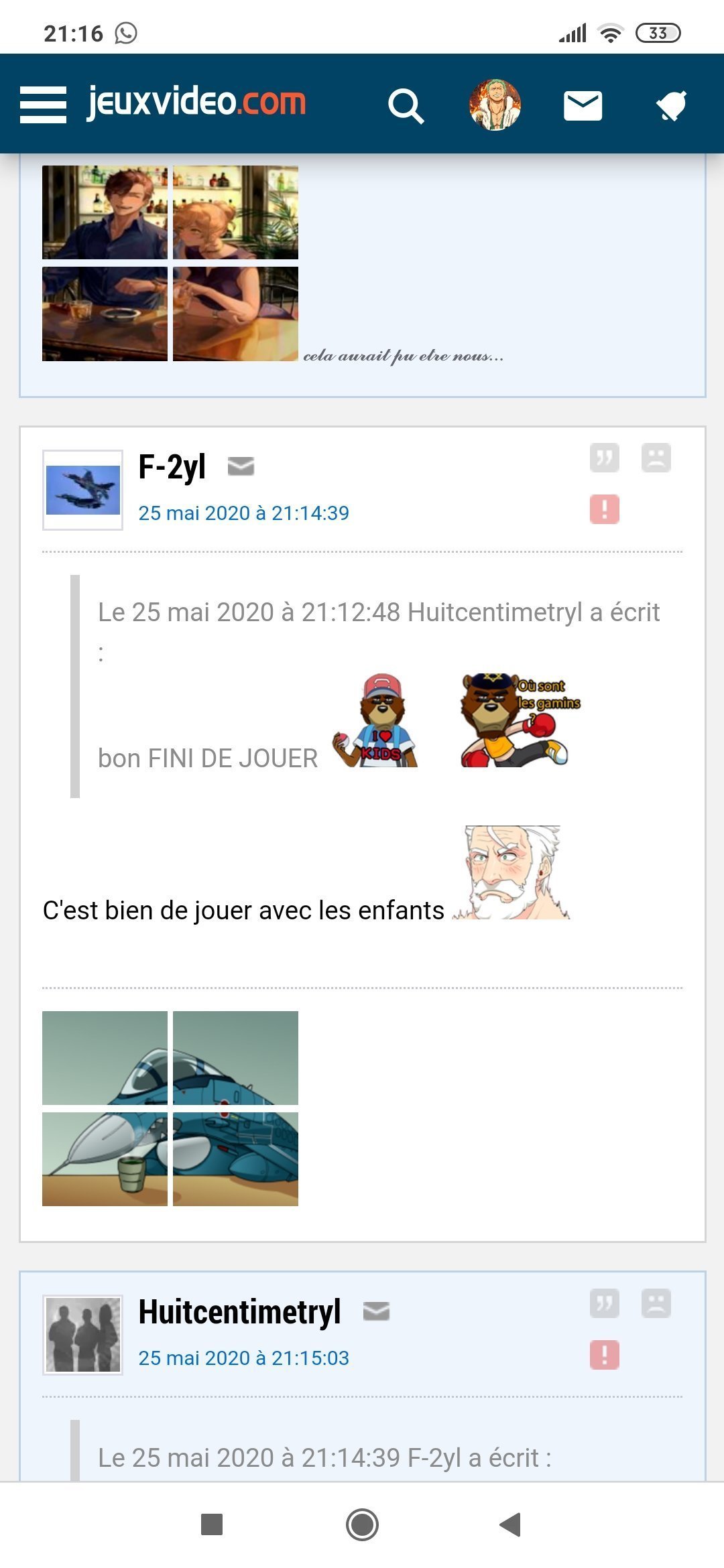724x1568 pixels.
Task: Go to the jeuxvideo.com homepage
Action: tap(196, 103)
